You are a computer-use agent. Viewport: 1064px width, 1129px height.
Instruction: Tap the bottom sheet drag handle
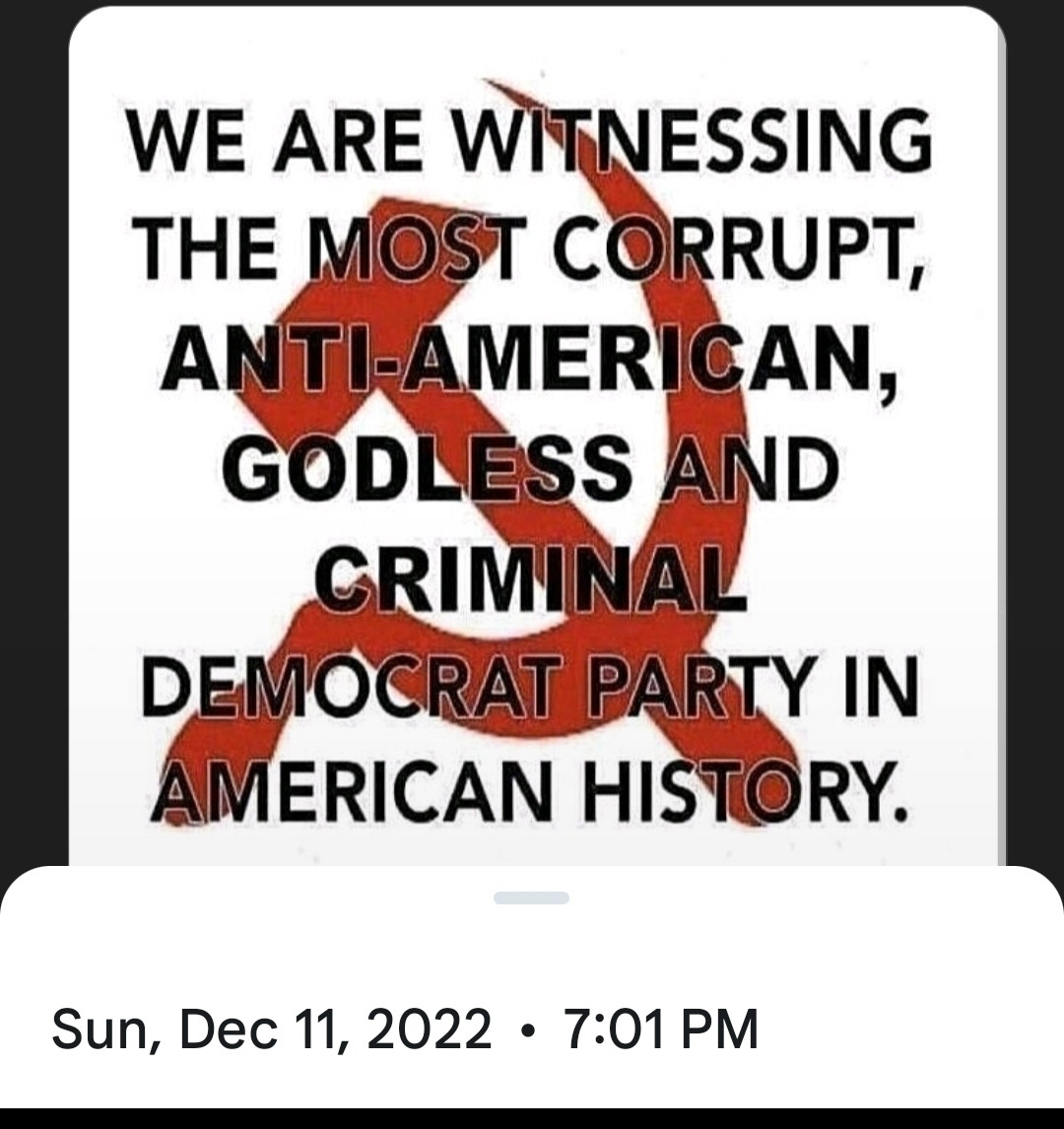531,897
